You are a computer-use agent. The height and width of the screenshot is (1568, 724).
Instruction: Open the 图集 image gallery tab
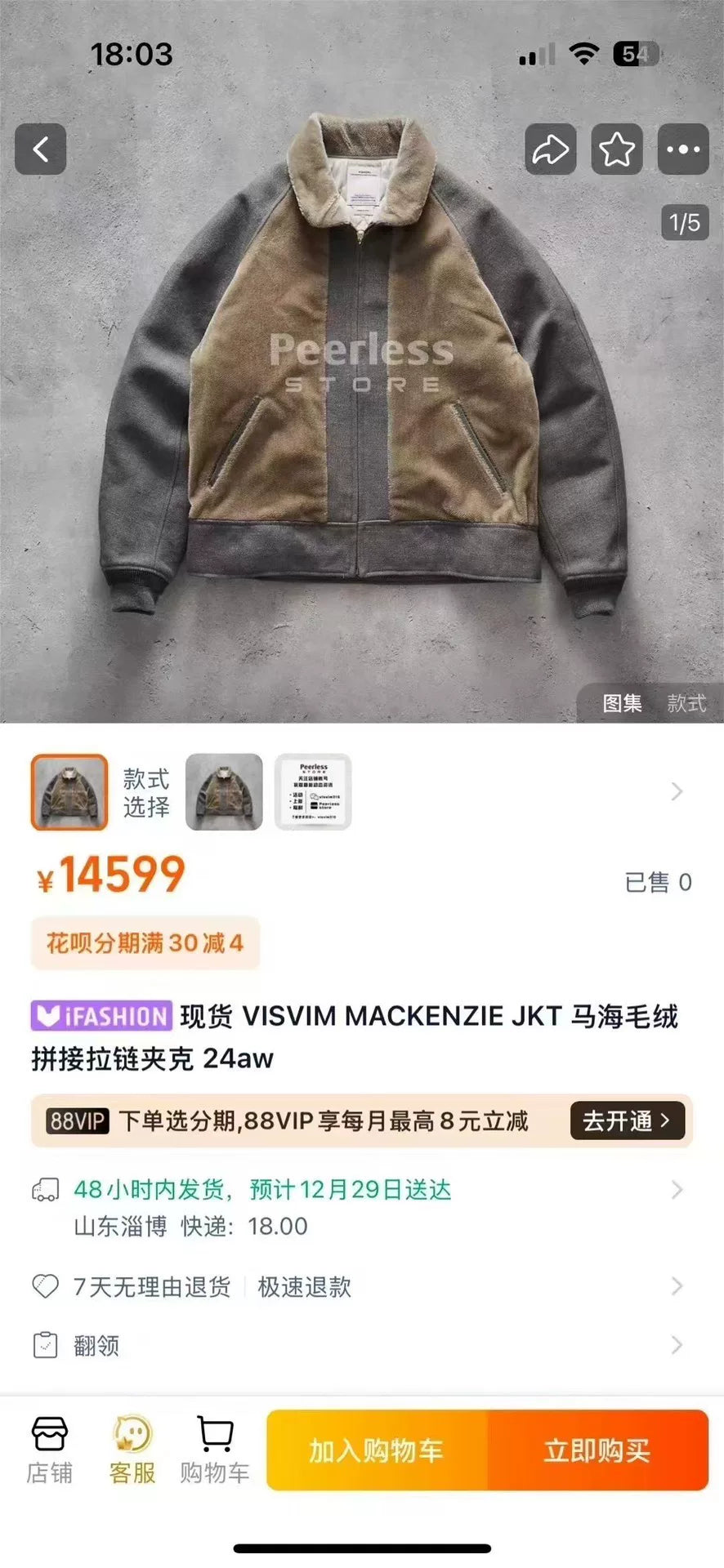[x=624, y=704]
